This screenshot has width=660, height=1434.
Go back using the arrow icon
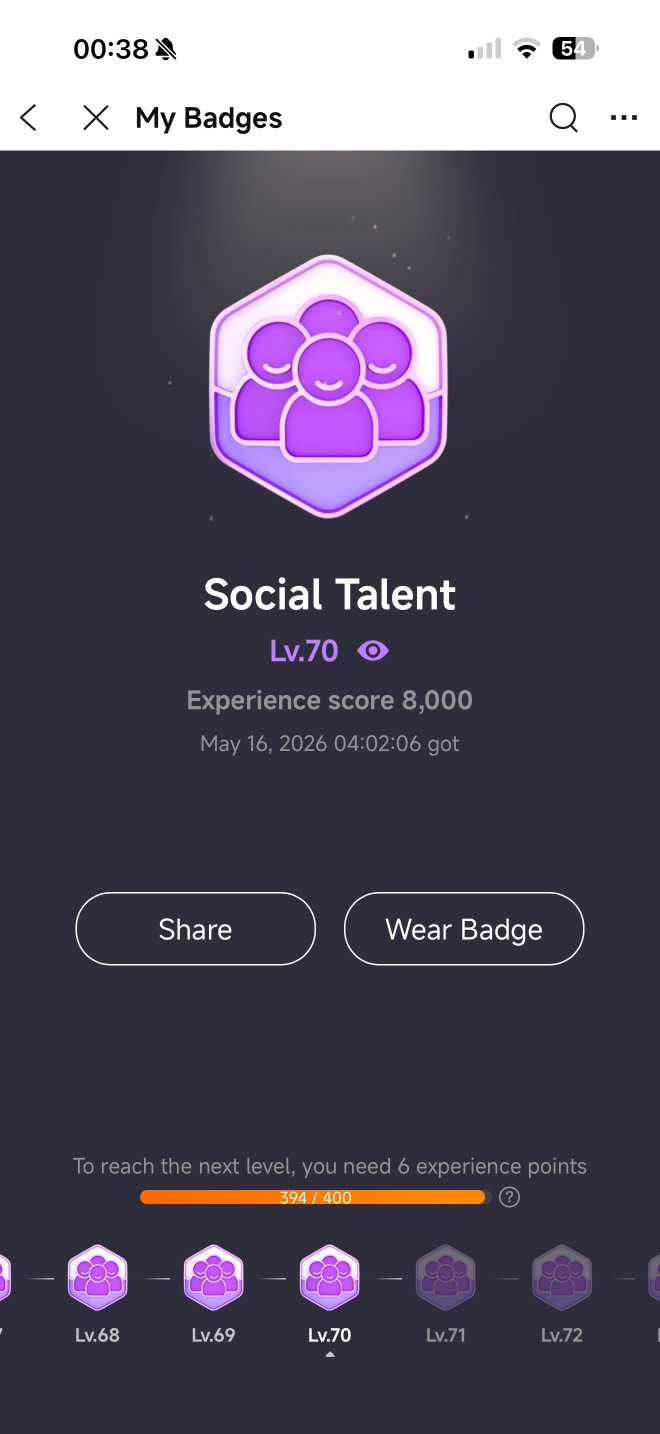(29, 118)
